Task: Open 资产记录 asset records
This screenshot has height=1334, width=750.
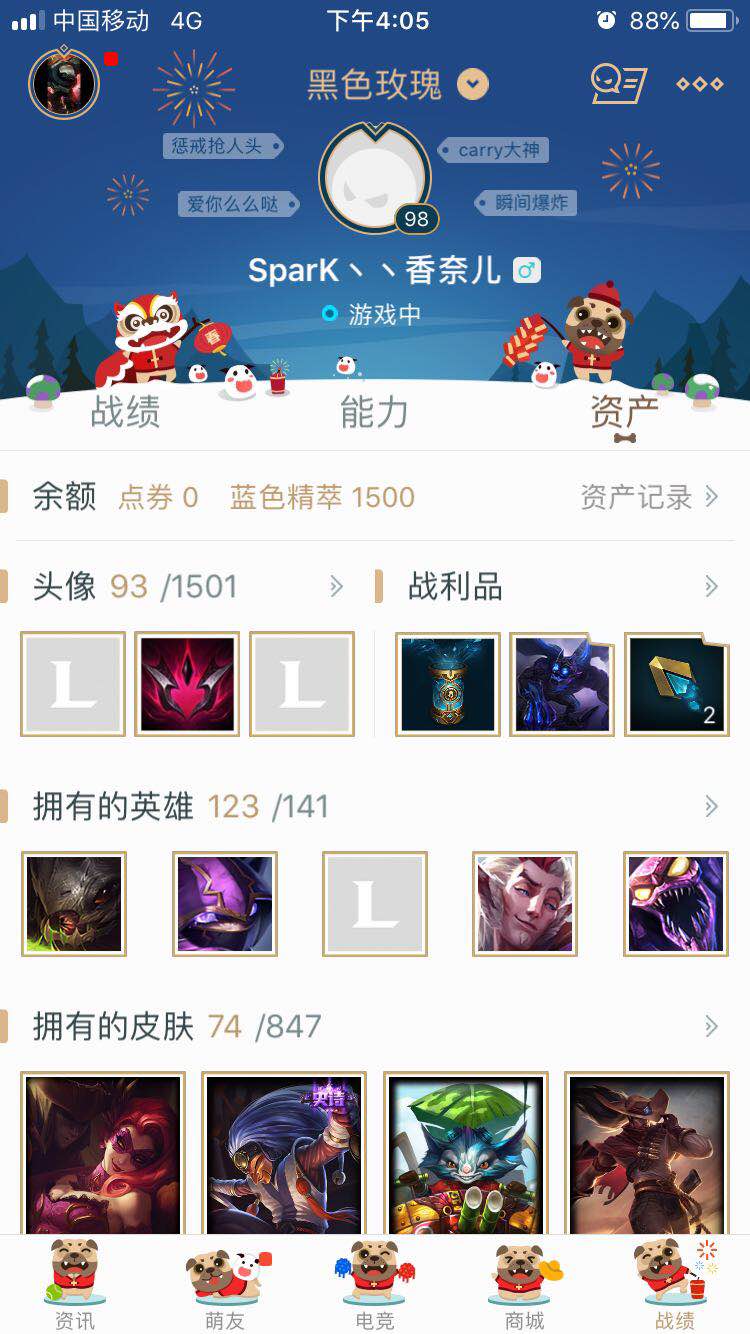Action: pyautogui.click(x=648, y=497)
